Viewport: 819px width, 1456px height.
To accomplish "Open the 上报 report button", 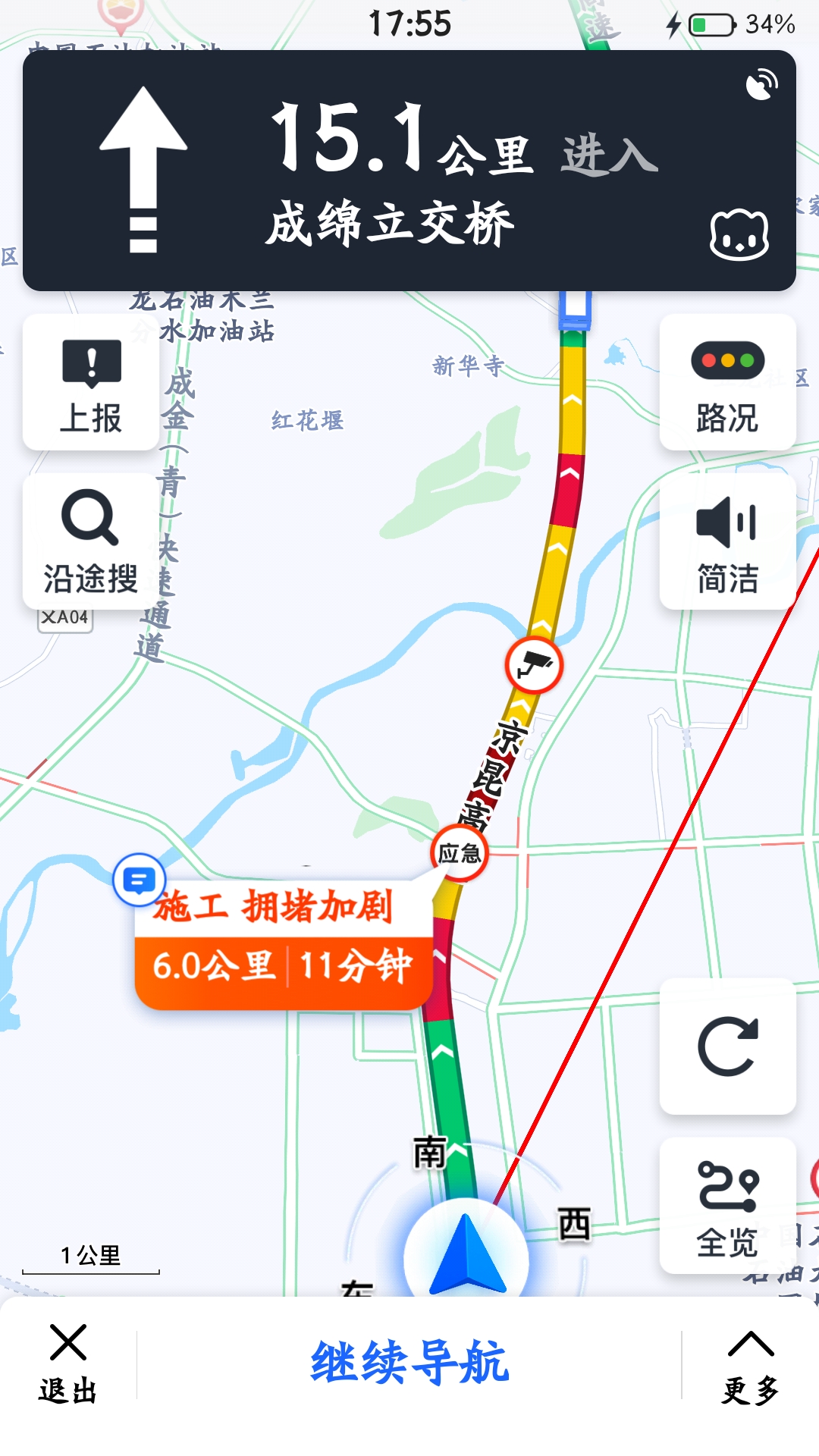I will (91, 383).
